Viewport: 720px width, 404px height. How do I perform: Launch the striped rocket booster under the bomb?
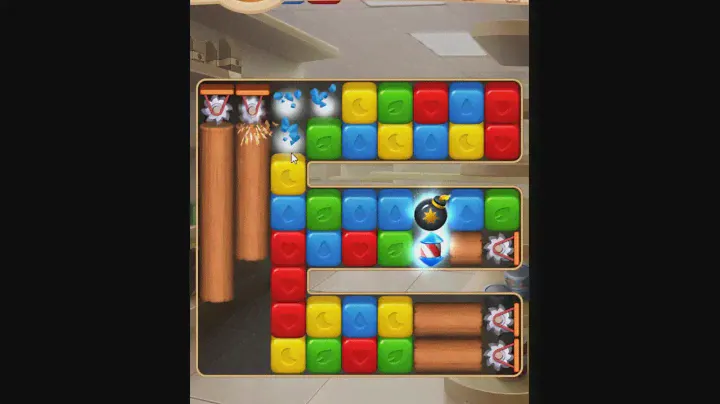coord(431,249)
